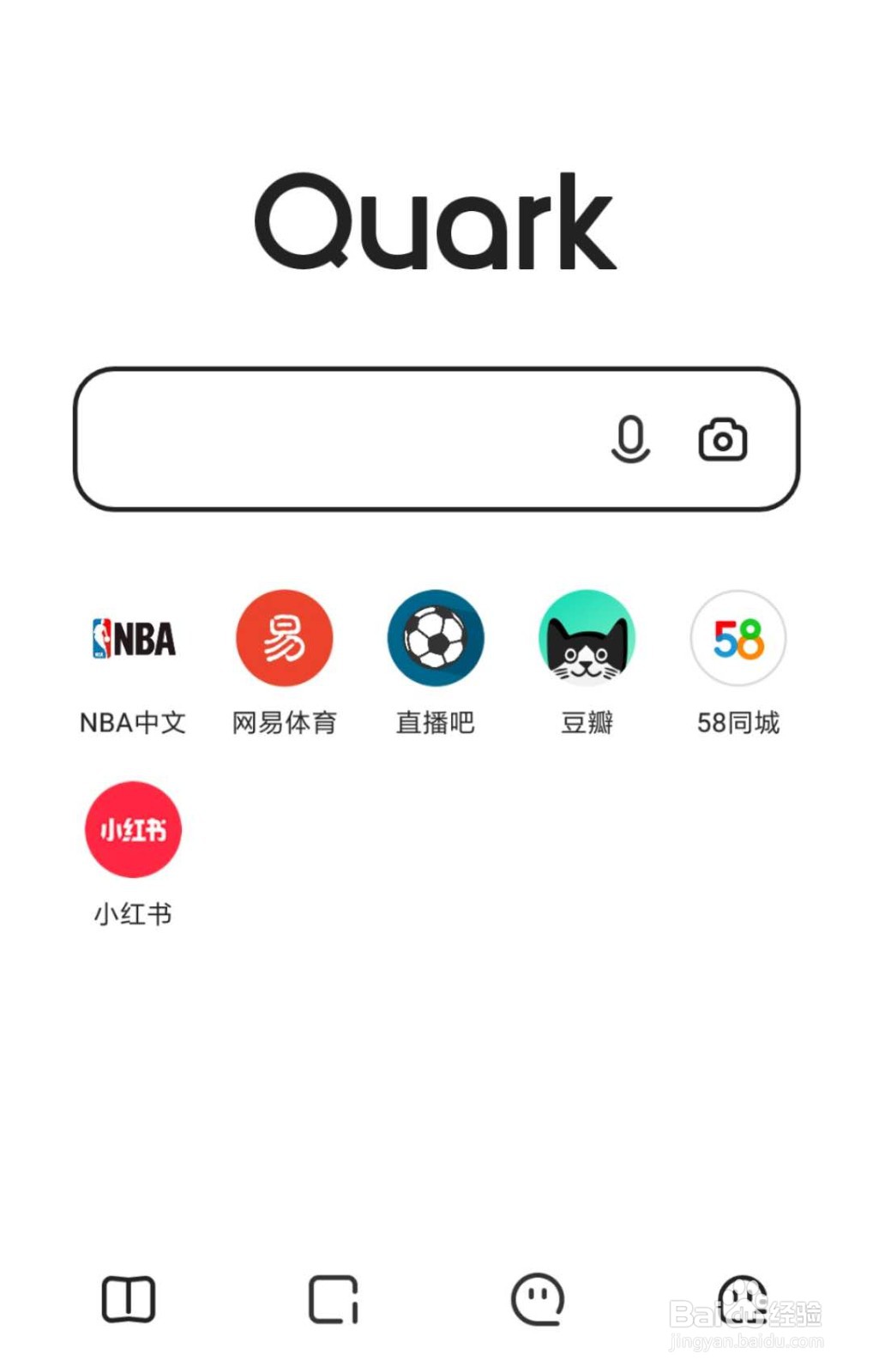The width and height of the screenshot is (873, 1372).
Task: Tap the voice search microphone icon
Action: 632,439
